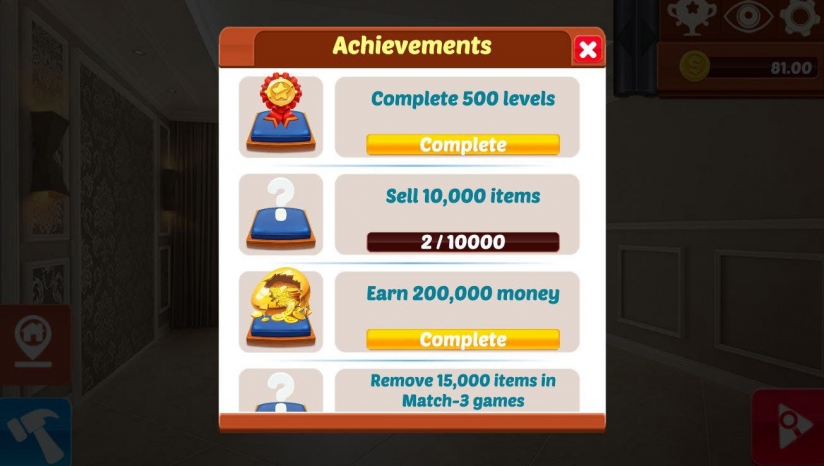Close the Achievements dialog
Image resolution: width=824 pixels, height=466 pixels.
click(588, 49)
